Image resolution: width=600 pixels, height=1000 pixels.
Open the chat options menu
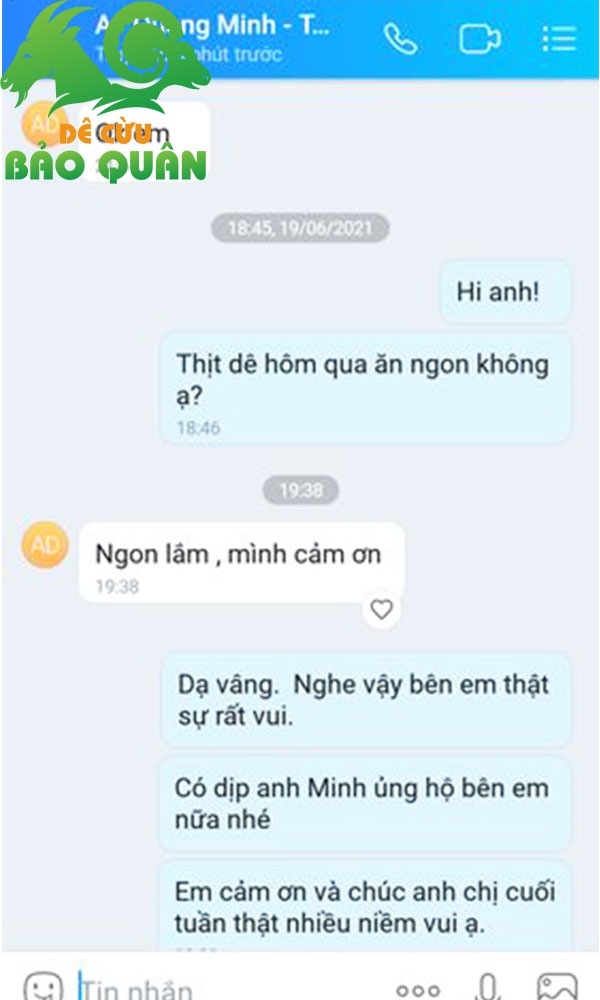[x=559, y=39]
